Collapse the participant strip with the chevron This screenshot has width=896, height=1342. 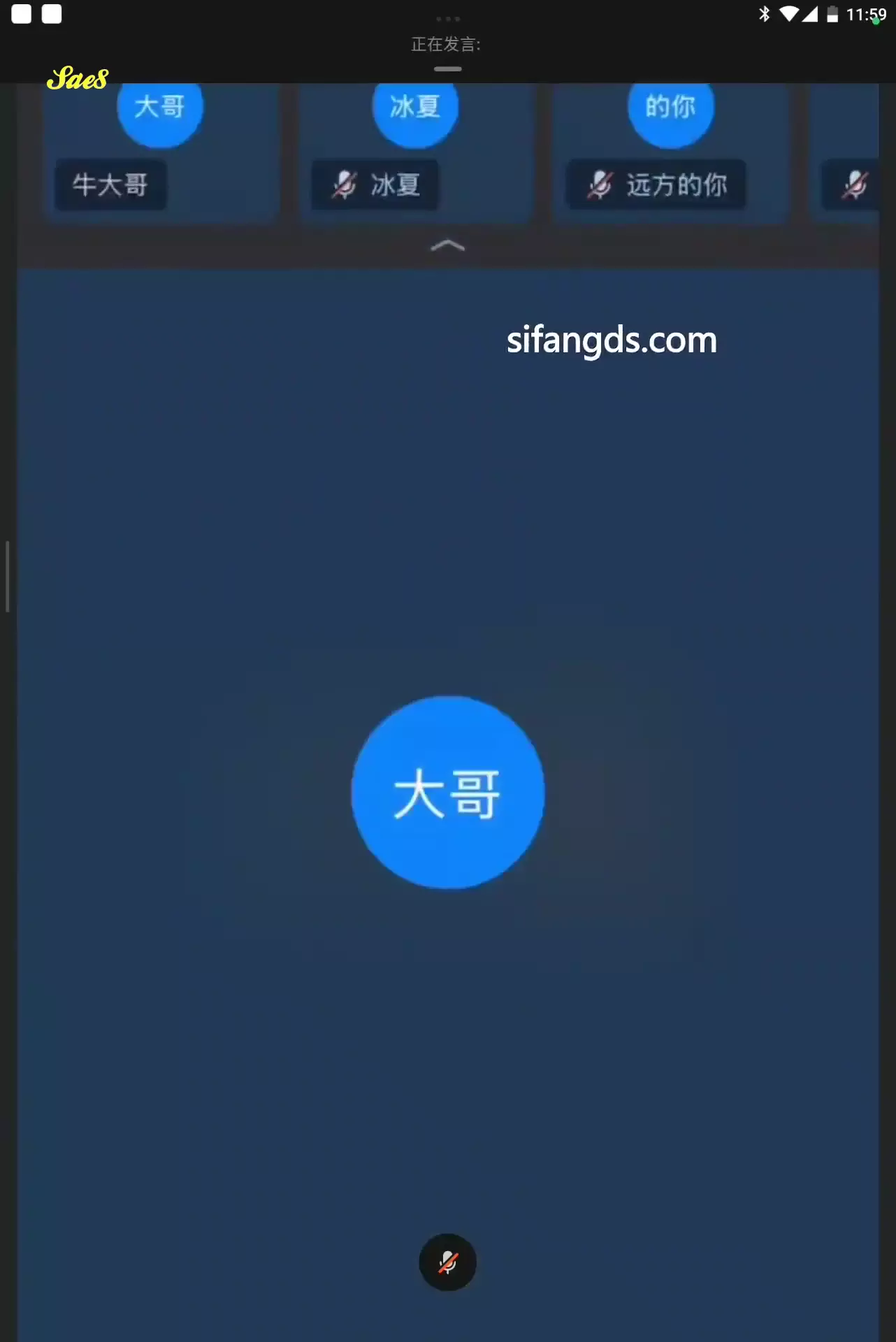coord(447,245)
